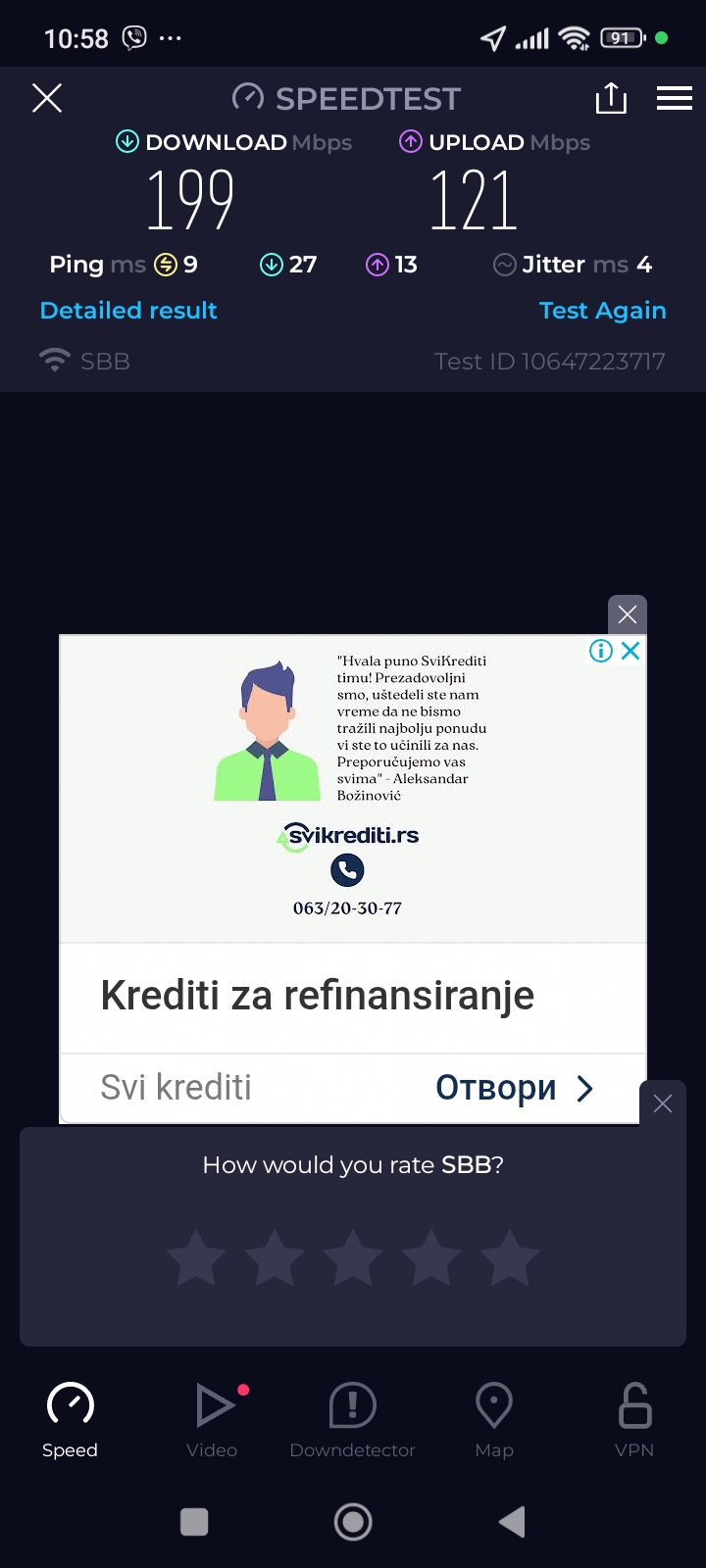Rate SBB five stars
The image size is (706, 1568).
click(x=510, y=1258)
